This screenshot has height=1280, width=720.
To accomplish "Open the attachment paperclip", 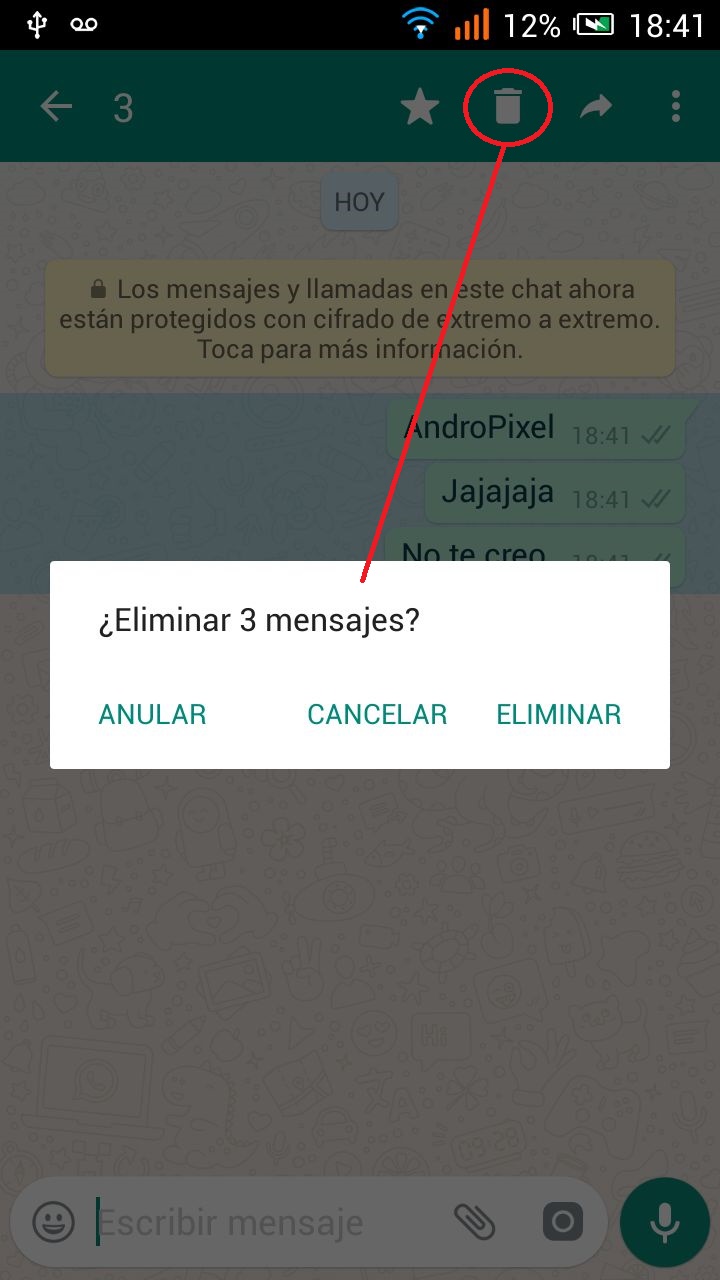I will [x=475, y=1221].
